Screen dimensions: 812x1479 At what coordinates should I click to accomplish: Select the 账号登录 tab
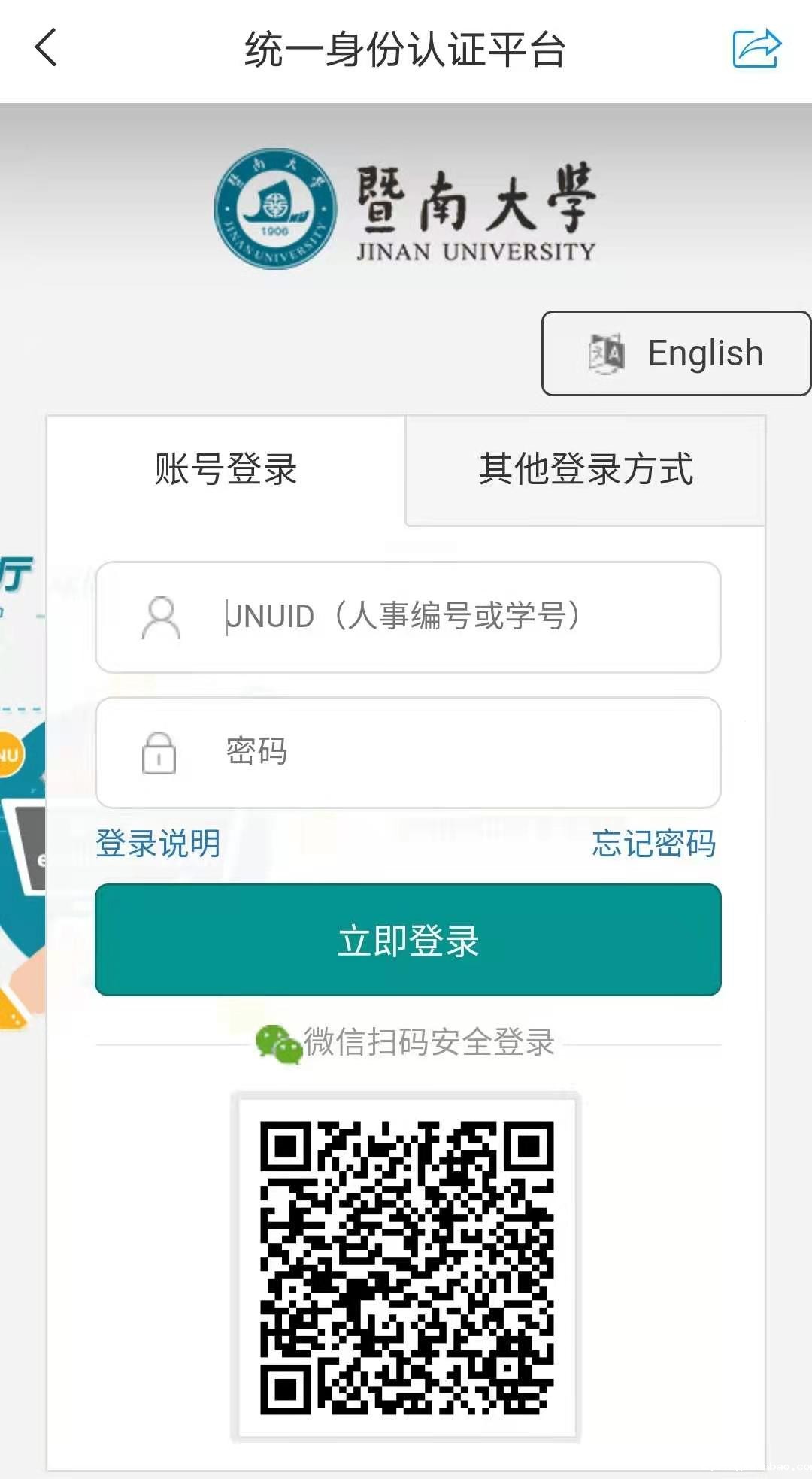[x=226, y=470]
